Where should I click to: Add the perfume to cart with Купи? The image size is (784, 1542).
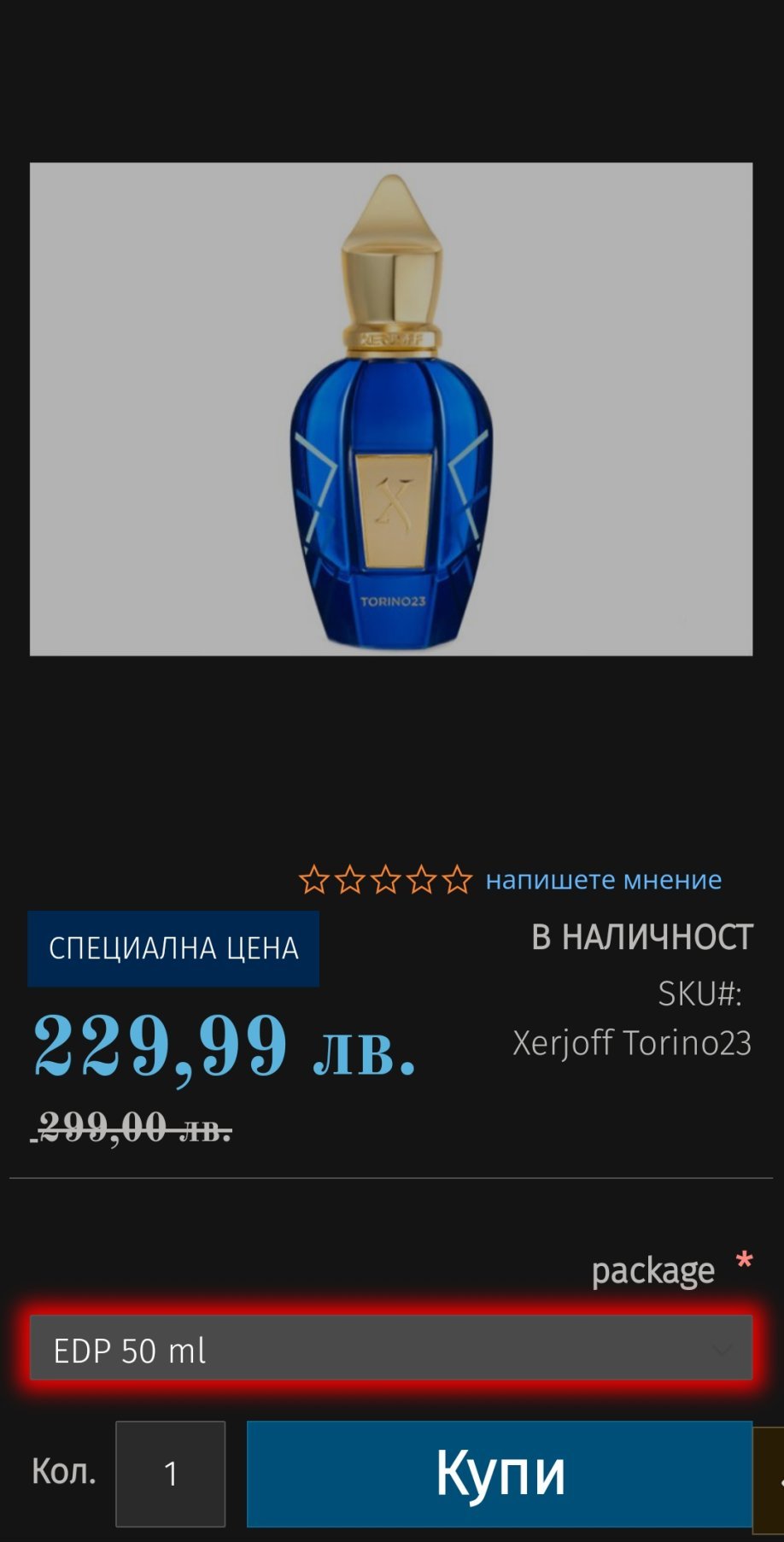[x=500, y=1474]
